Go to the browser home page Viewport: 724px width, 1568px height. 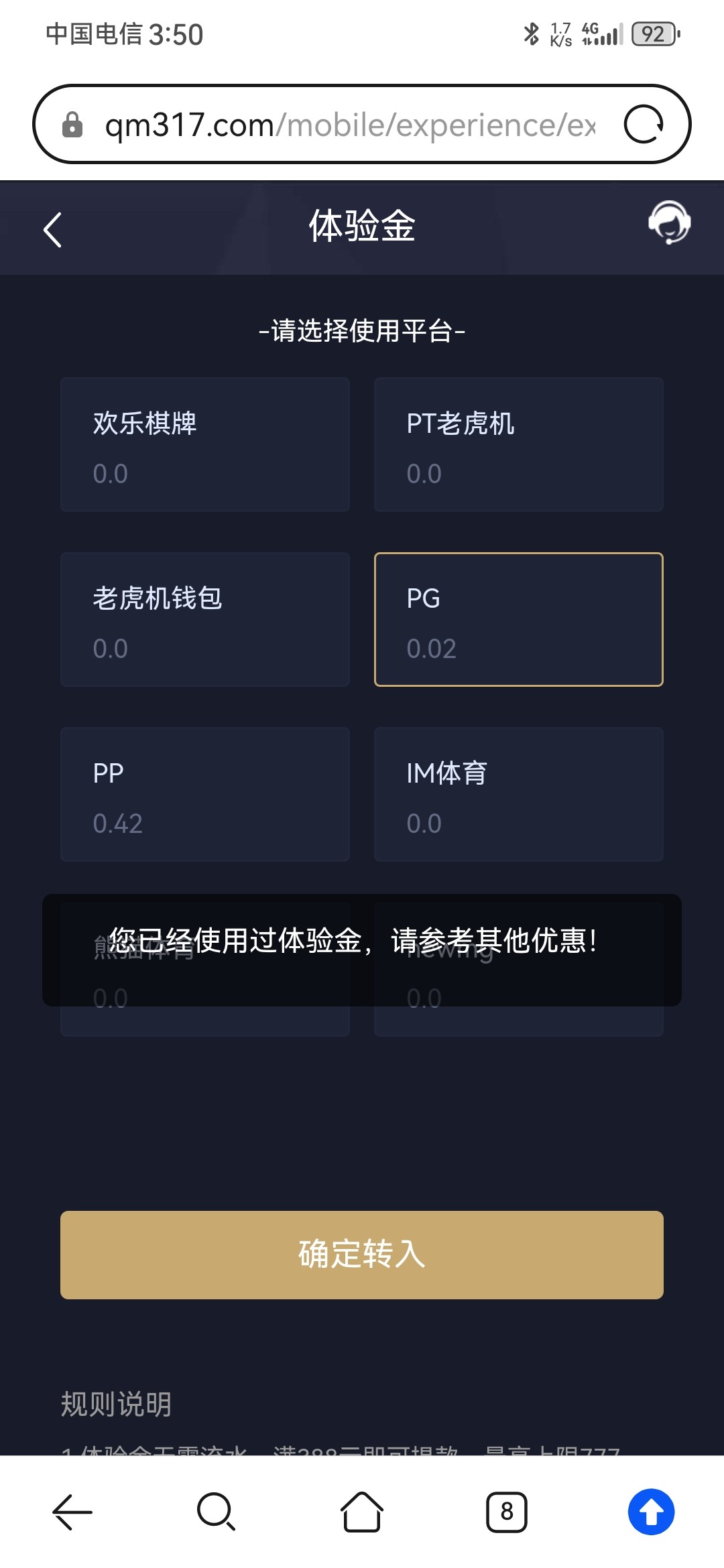click(362, 1512)
